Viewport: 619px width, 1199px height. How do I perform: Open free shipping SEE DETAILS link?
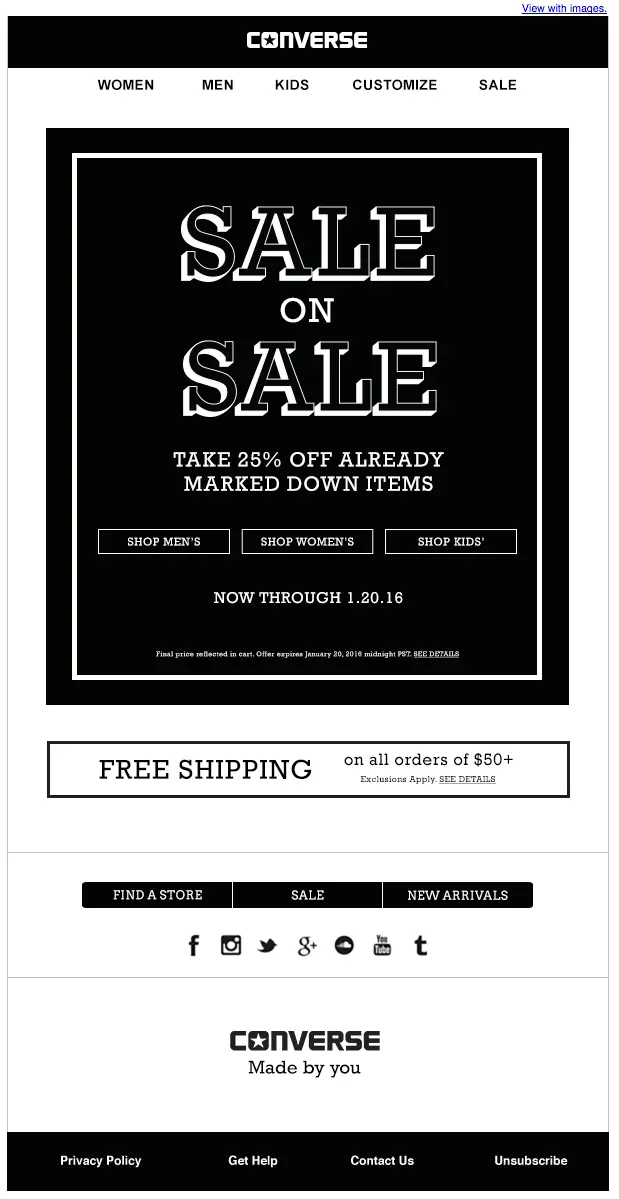(x=467, y=779)
